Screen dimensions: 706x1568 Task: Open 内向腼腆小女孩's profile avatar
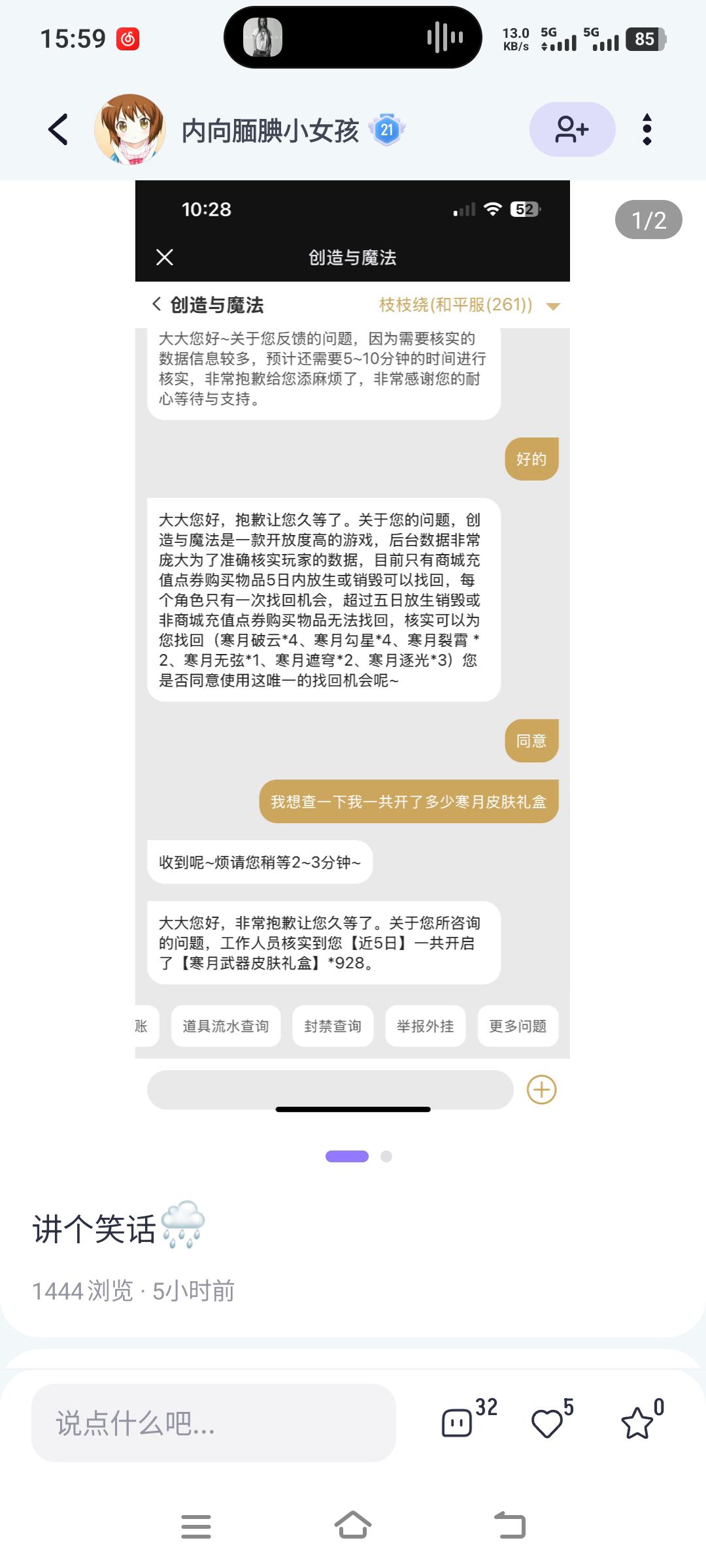click(x=129, y=129)
